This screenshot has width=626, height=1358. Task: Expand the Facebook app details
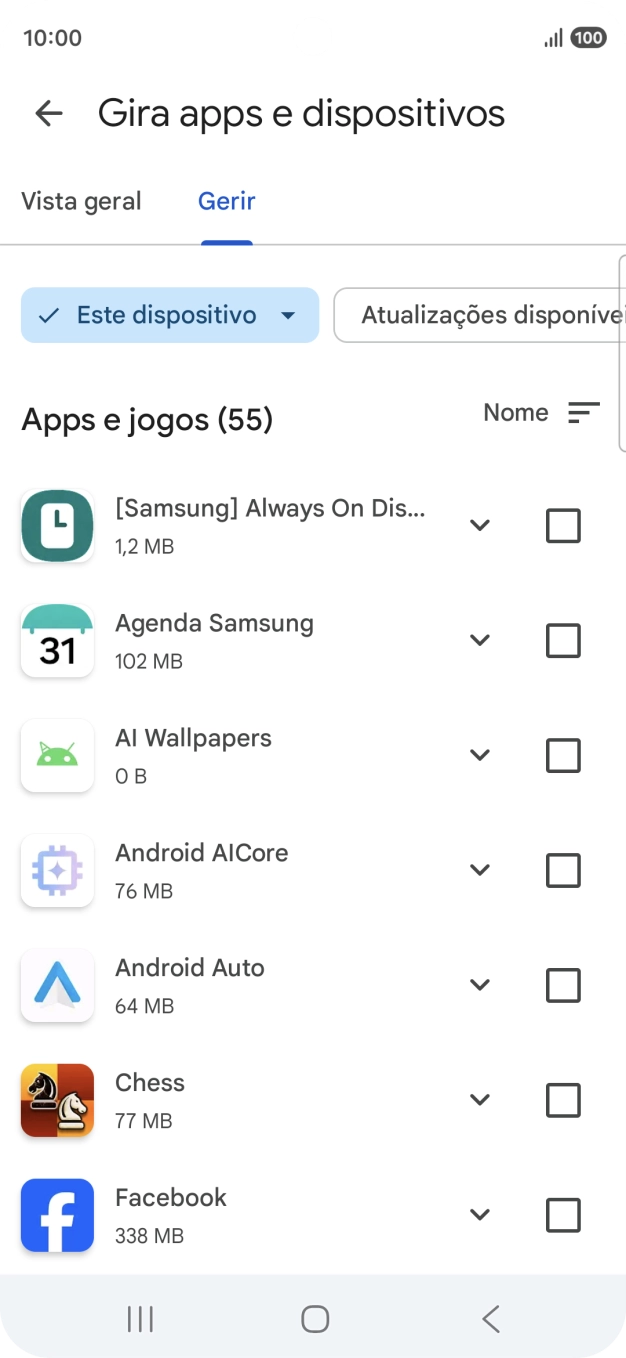(480, 1215)
